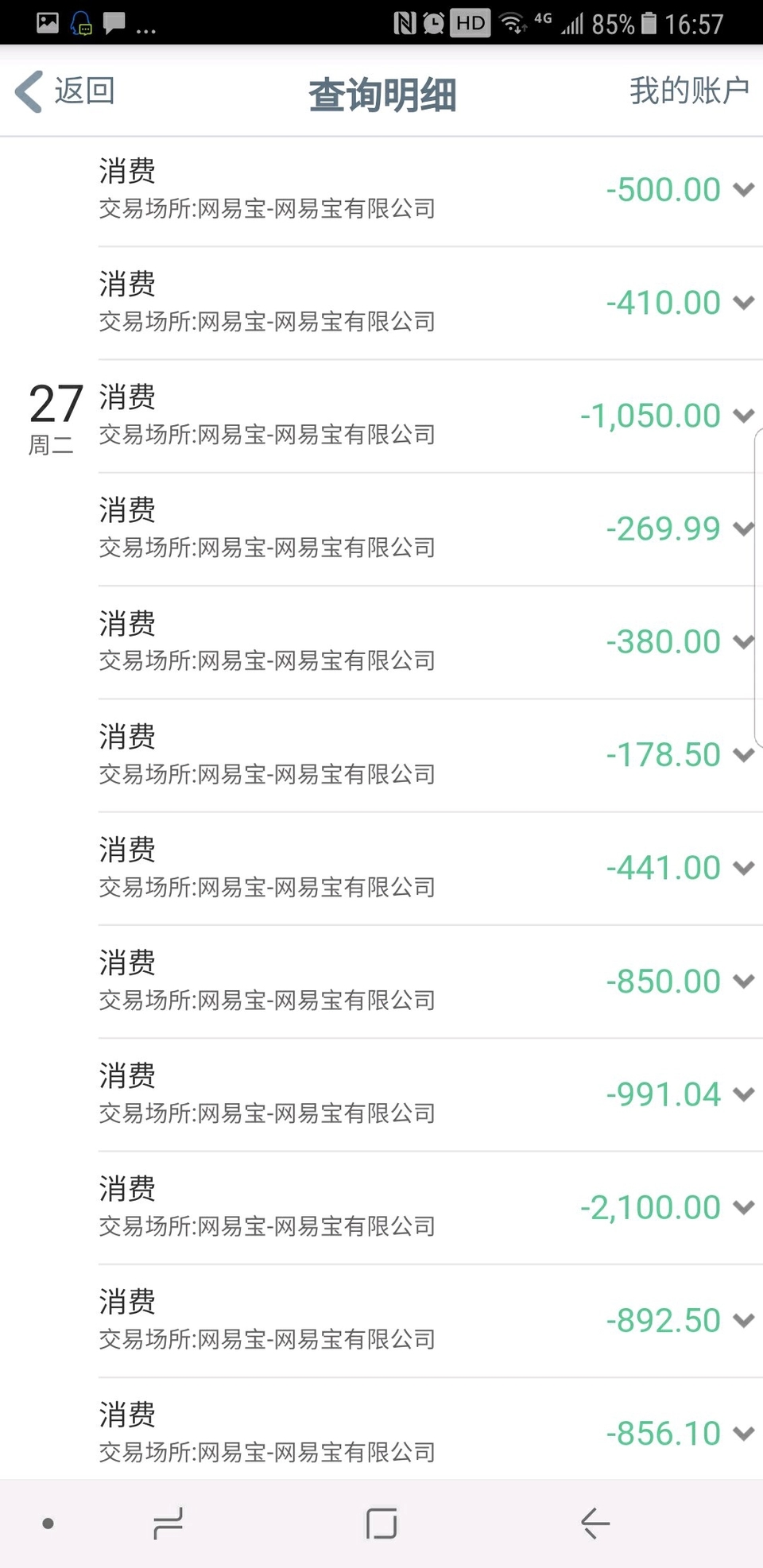Go to the system home screen

[381, 1523]
